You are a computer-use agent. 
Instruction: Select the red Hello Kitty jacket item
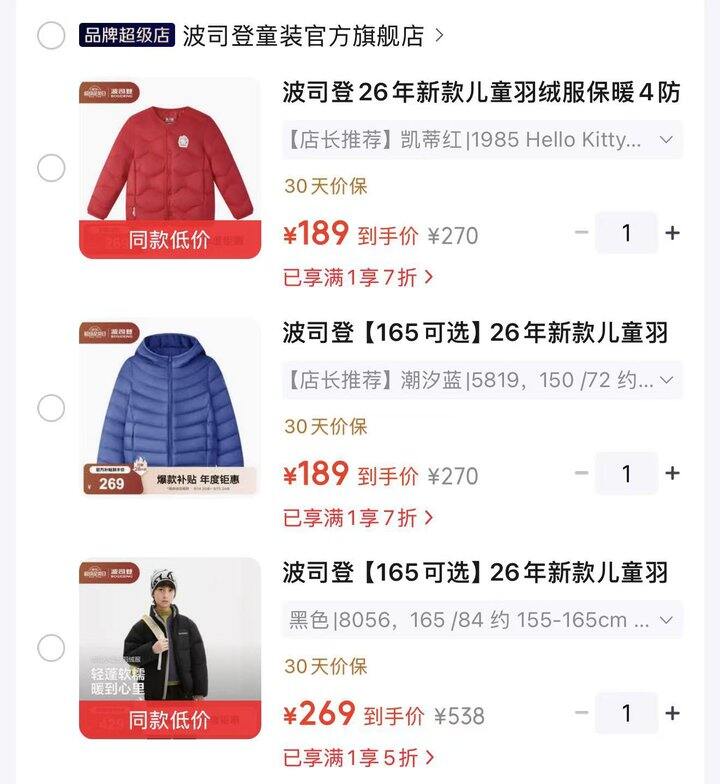(51, 168)
